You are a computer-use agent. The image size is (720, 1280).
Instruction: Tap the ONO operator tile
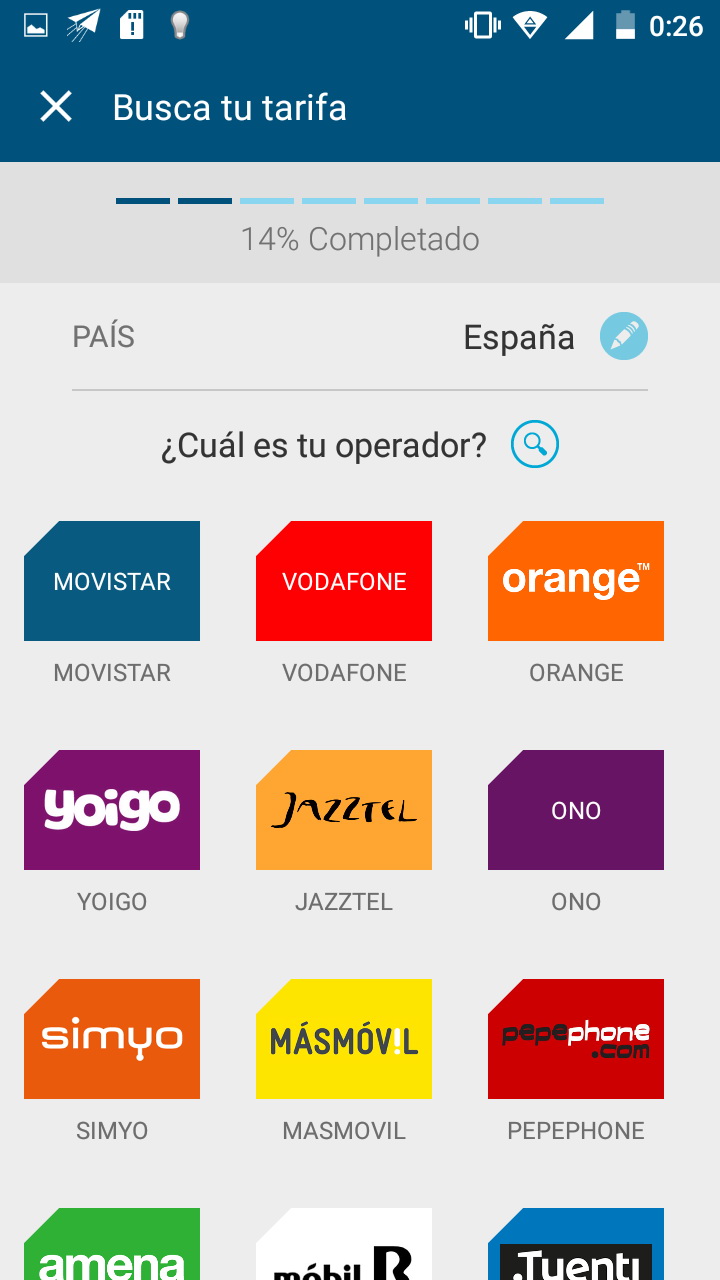coord(576,810)
